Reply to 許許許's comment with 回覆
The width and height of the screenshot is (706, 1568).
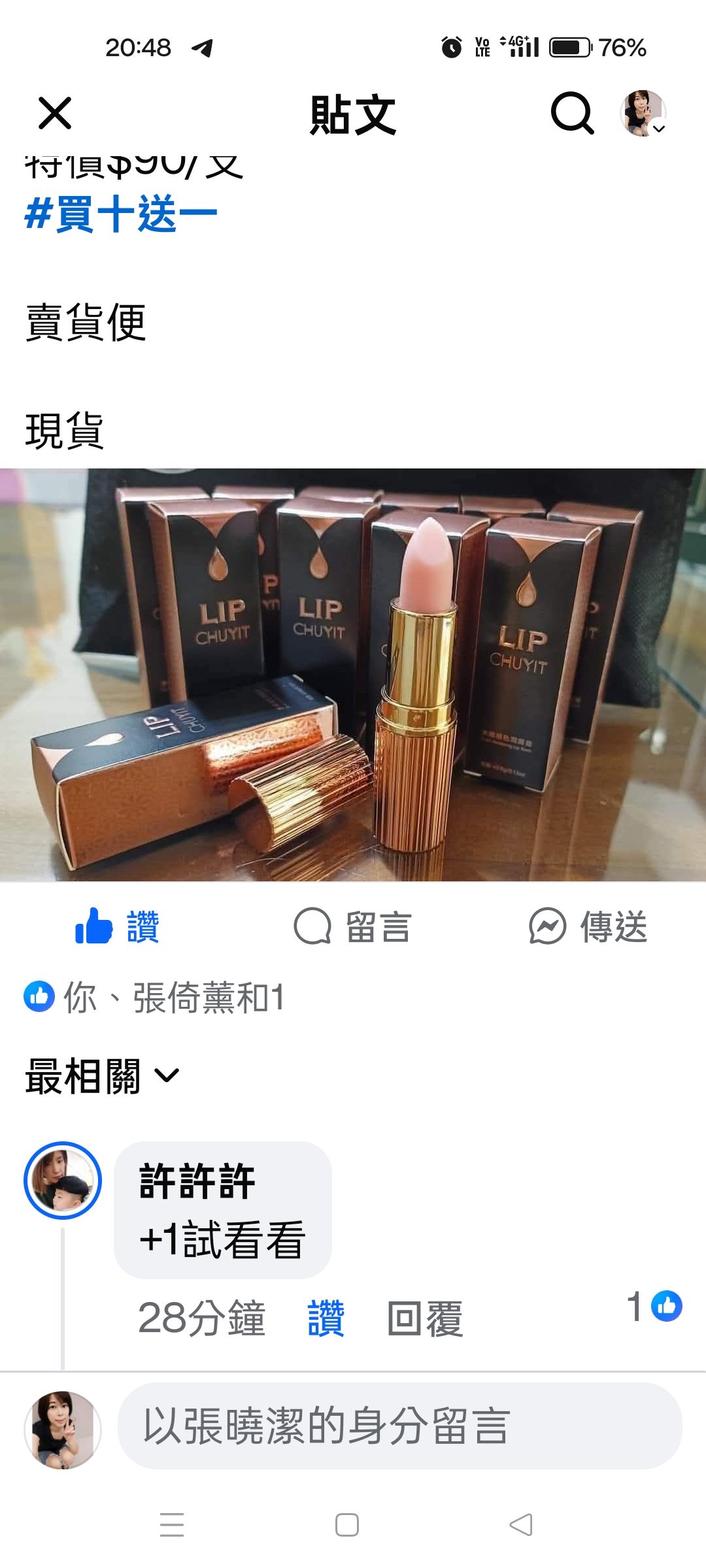[425, 1318]
